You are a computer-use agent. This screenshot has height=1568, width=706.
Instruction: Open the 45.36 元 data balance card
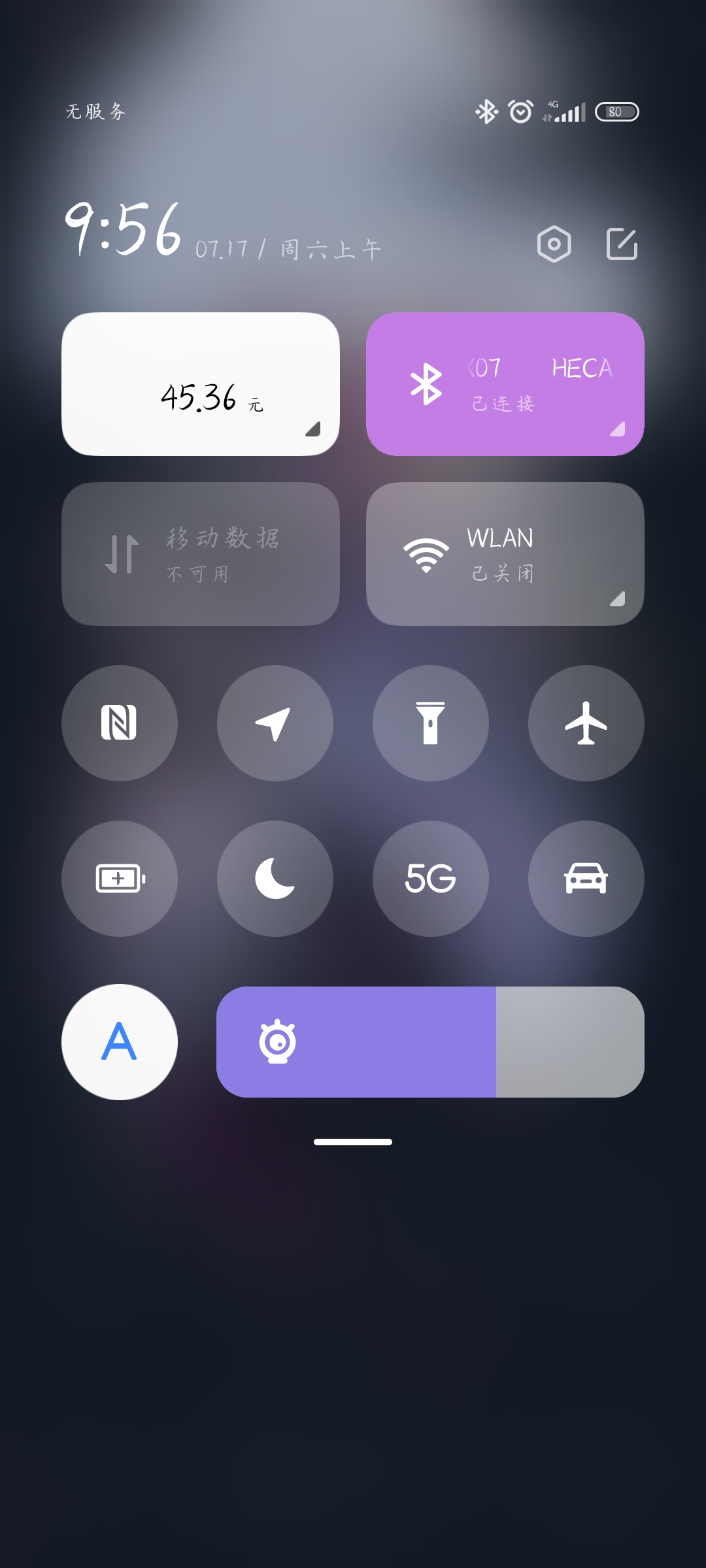[201, 384]
